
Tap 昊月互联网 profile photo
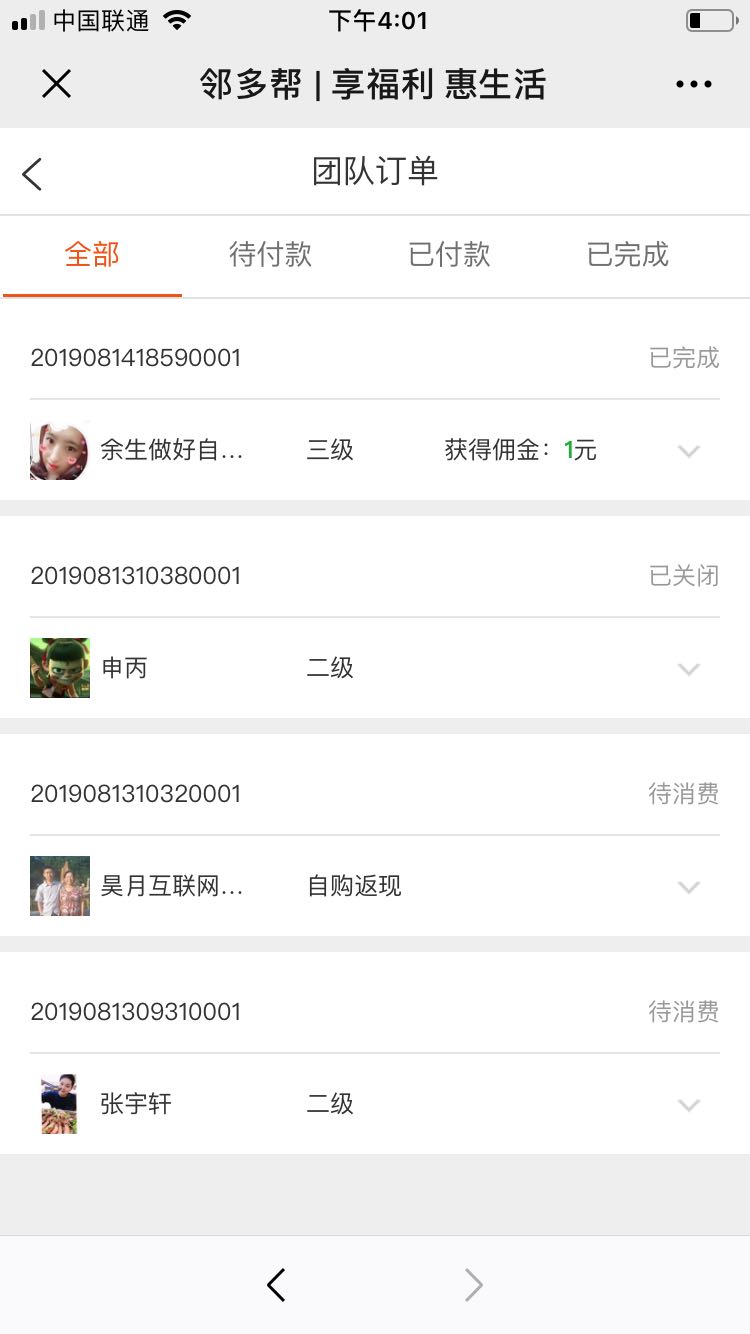tap(59, 886)
